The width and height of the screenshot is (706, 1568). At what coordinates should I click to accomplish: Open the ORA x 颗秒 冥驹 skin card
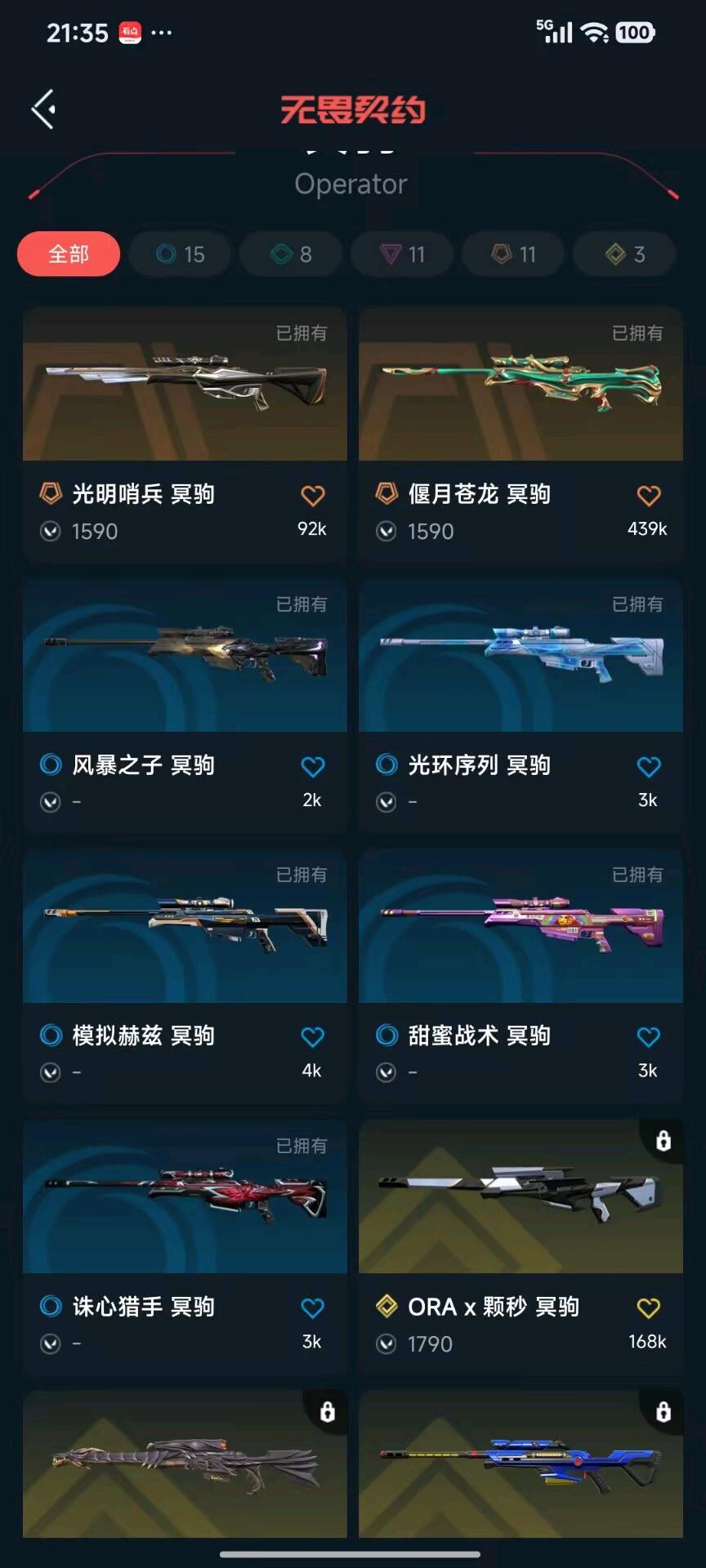(x=521, y=1198)
